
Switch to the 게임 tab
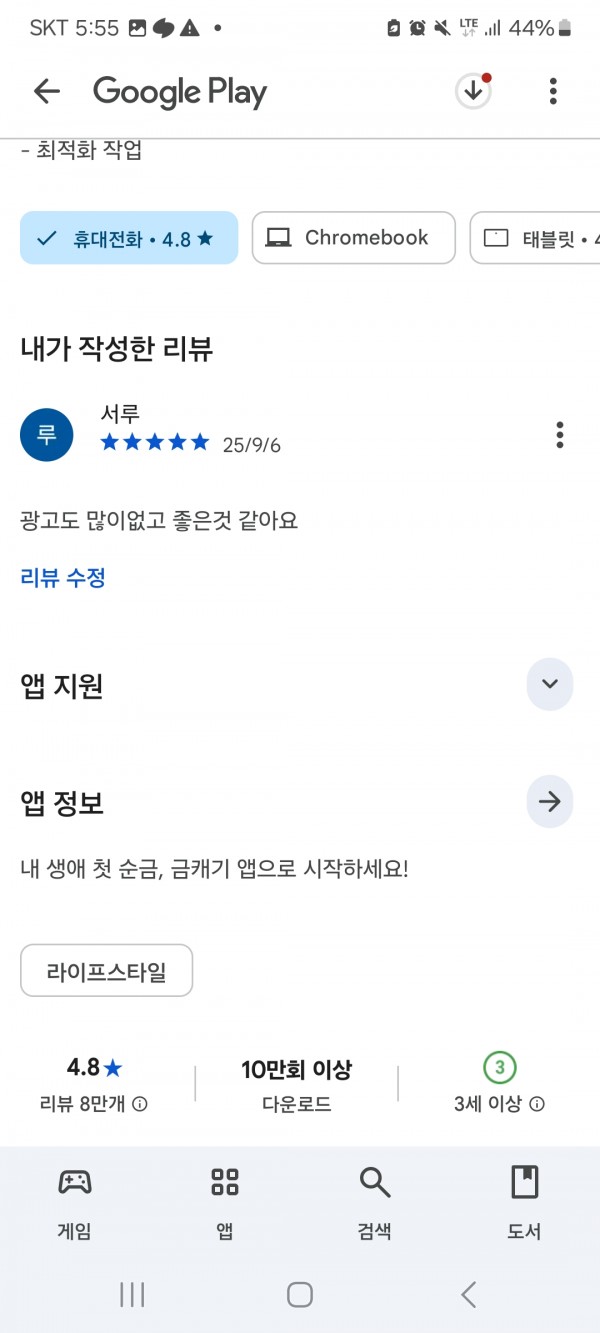[75, 1203]
